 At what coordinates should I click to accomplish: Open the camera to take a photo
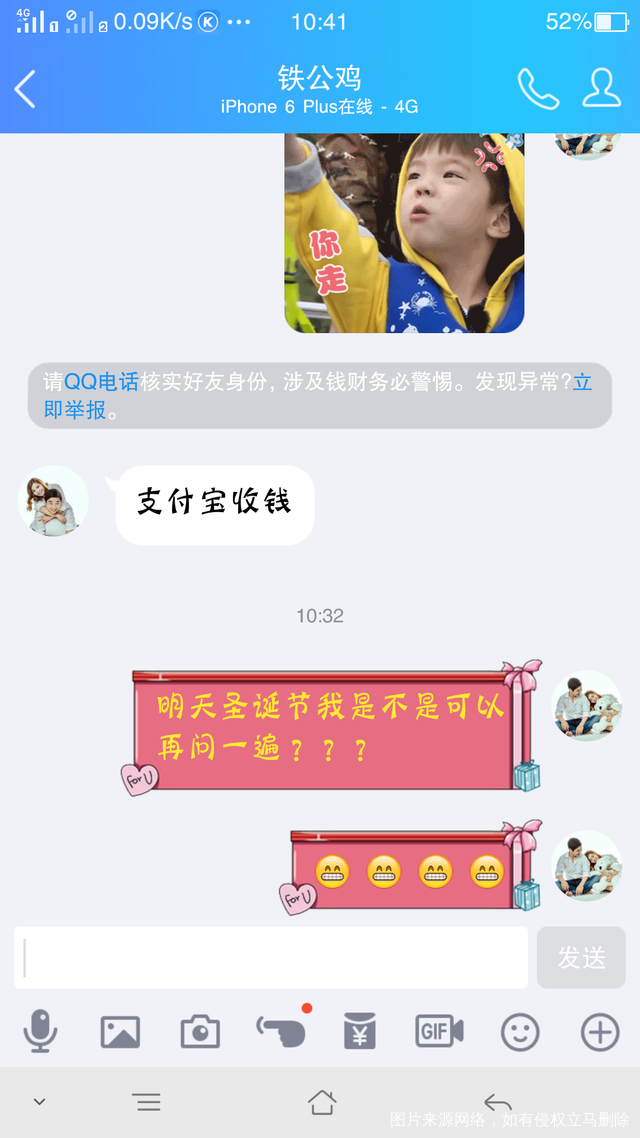(200, 1031)
